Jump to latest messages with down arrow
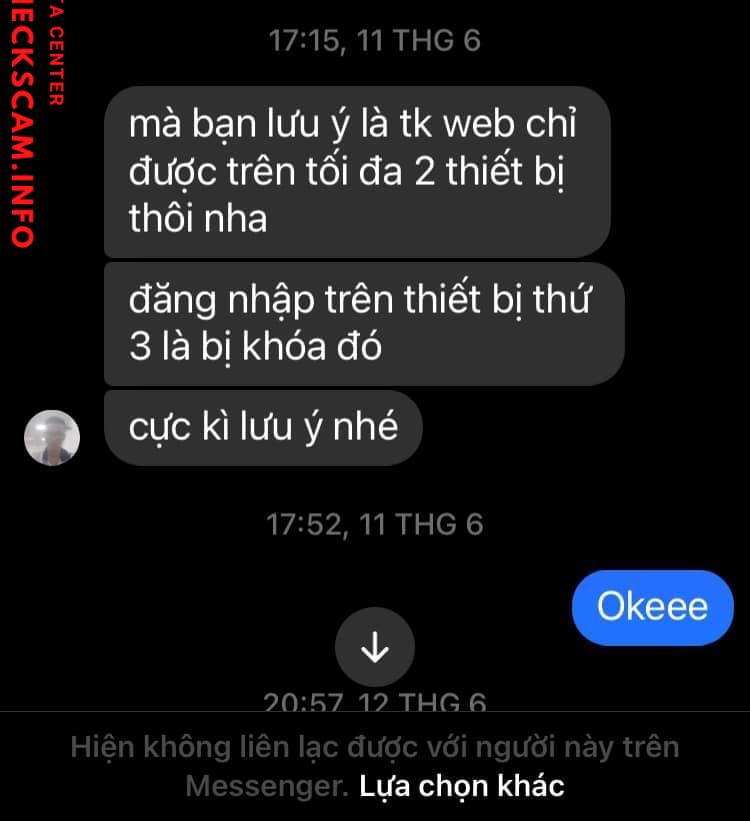Viewport: 750px width, 821px height. pyautogui.click(x=374, y=650)
